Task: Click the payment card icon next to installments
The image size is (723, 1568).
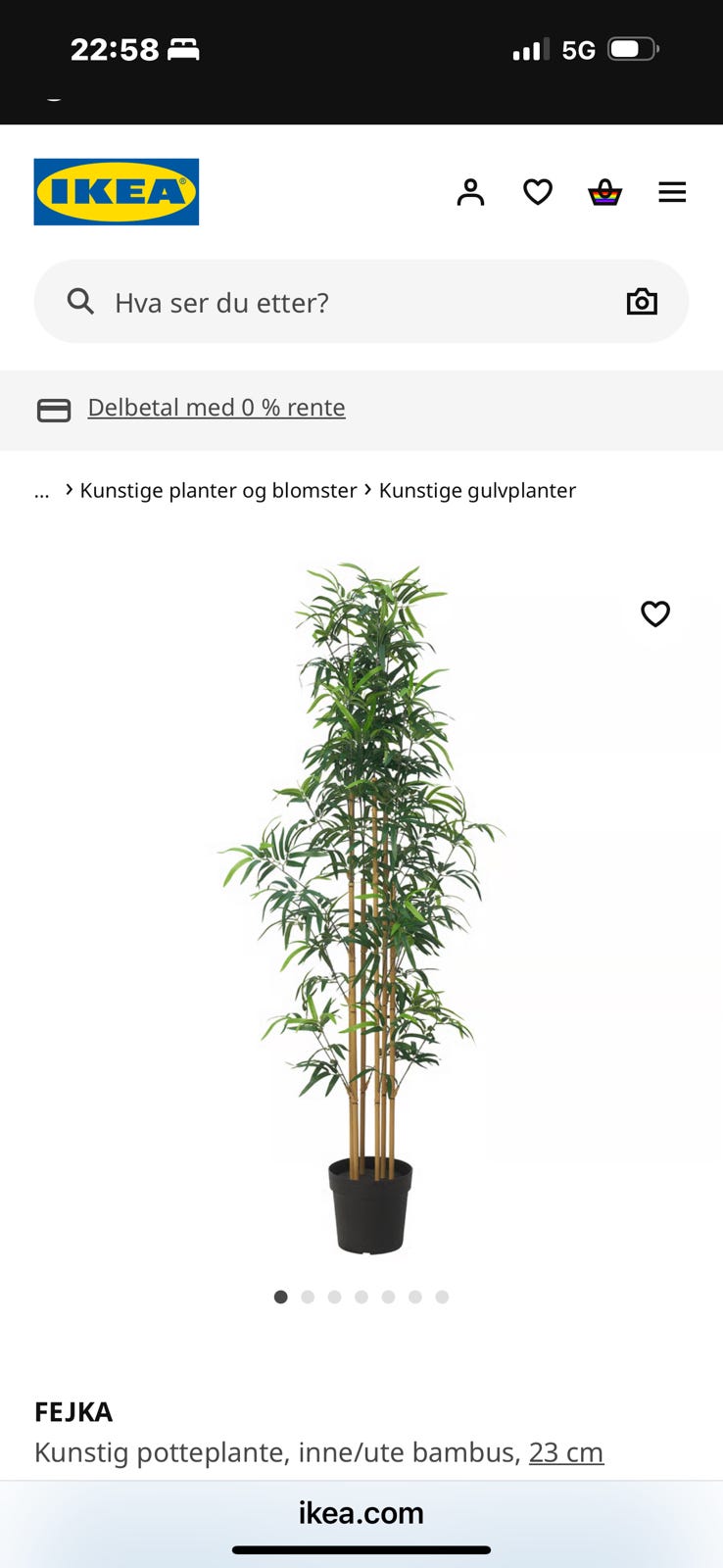Action: [55, 409]
